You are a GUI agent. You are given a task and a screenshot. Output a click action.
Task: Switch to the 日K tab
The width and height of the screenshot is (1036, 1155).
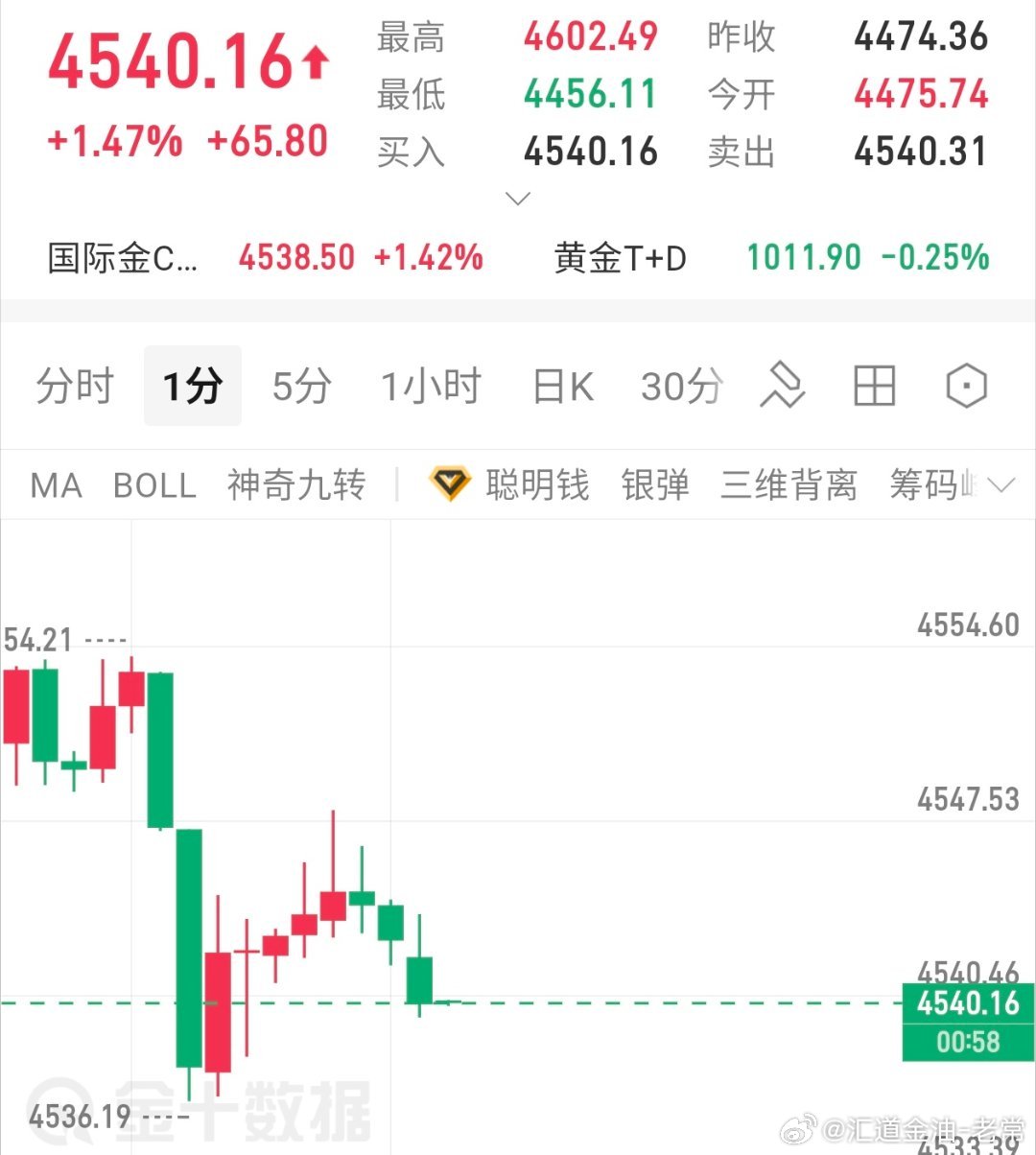point(561,386)
